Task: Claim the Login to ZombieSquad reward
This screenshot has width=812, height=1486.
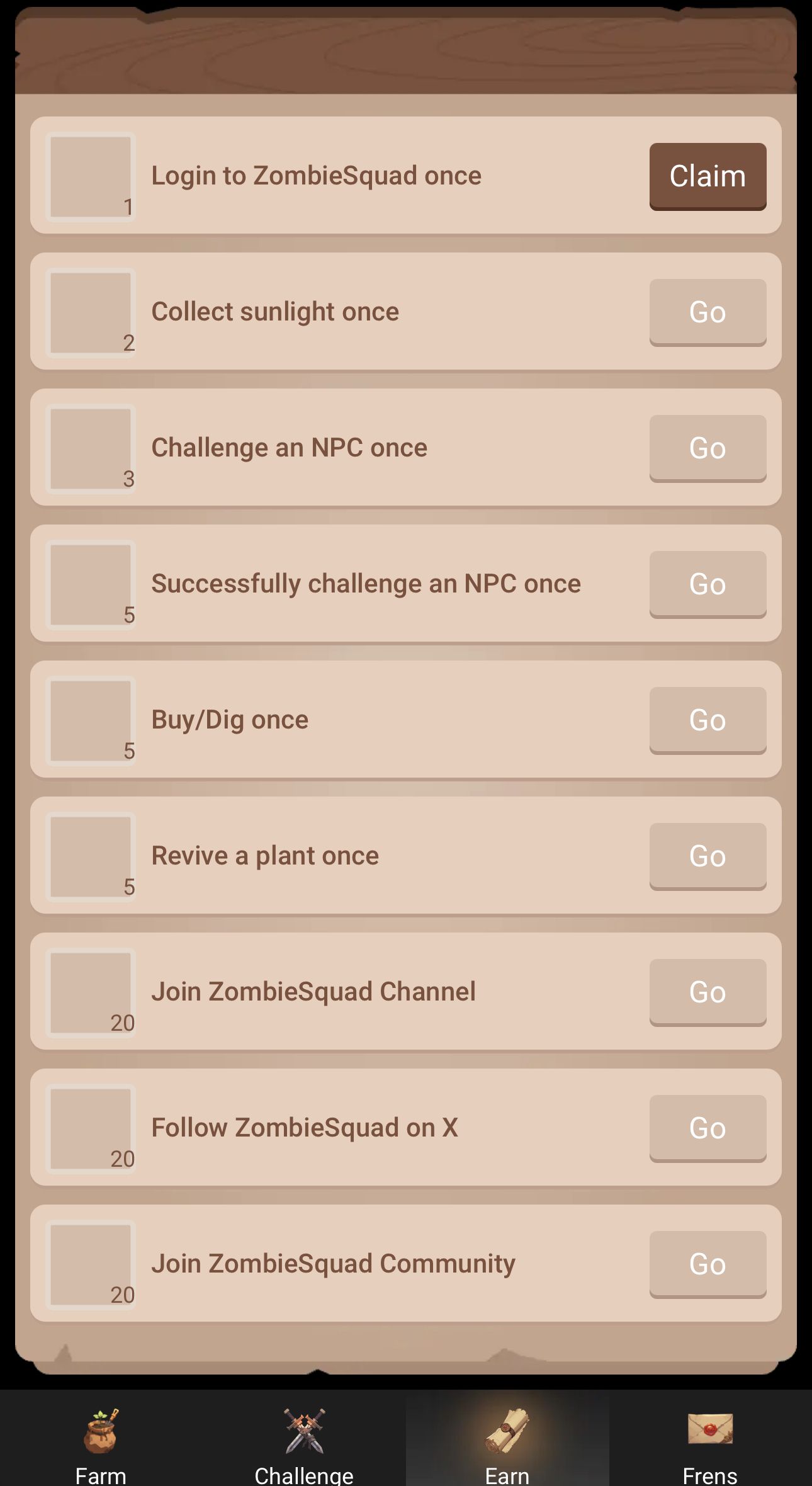Action: [x=707, y=176]
